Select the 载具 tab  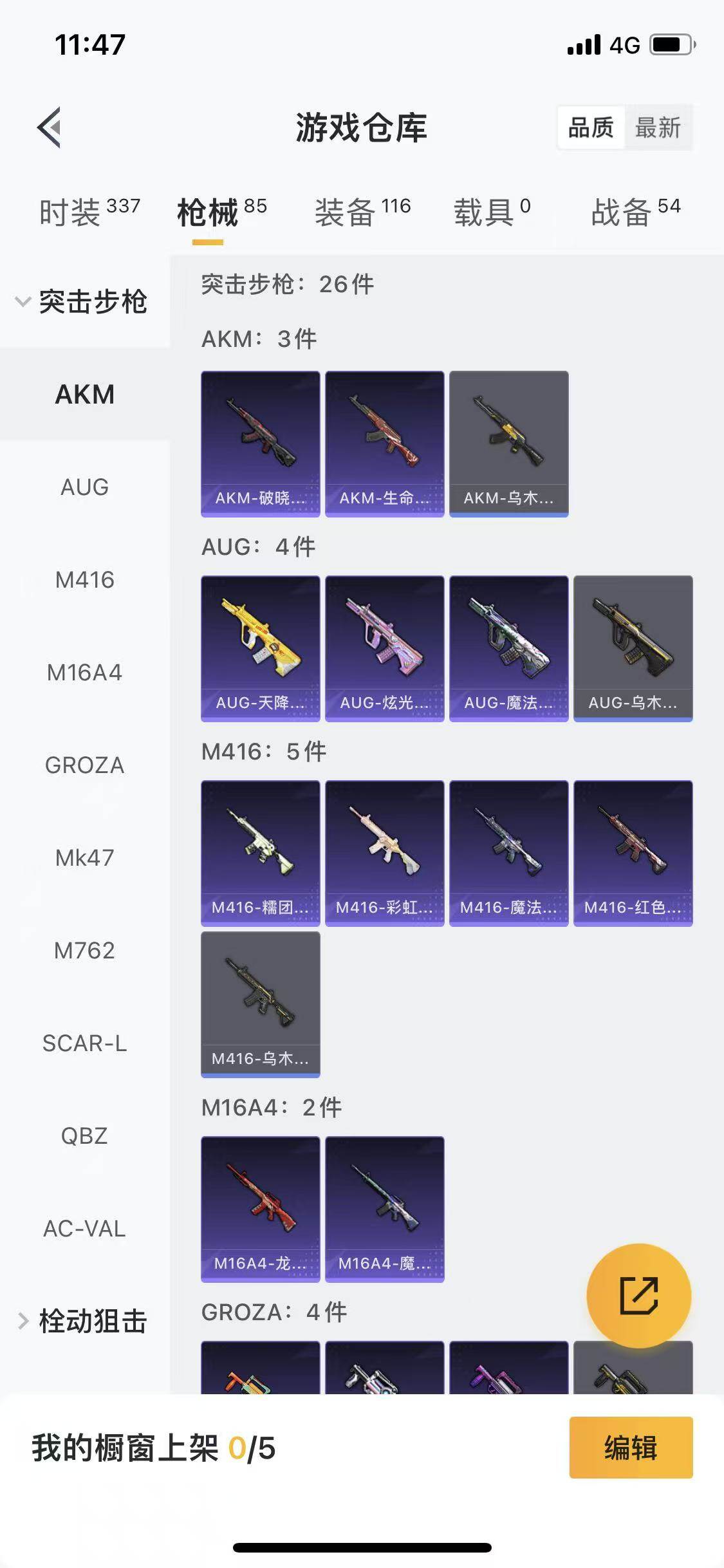click(x=492, y=212)
